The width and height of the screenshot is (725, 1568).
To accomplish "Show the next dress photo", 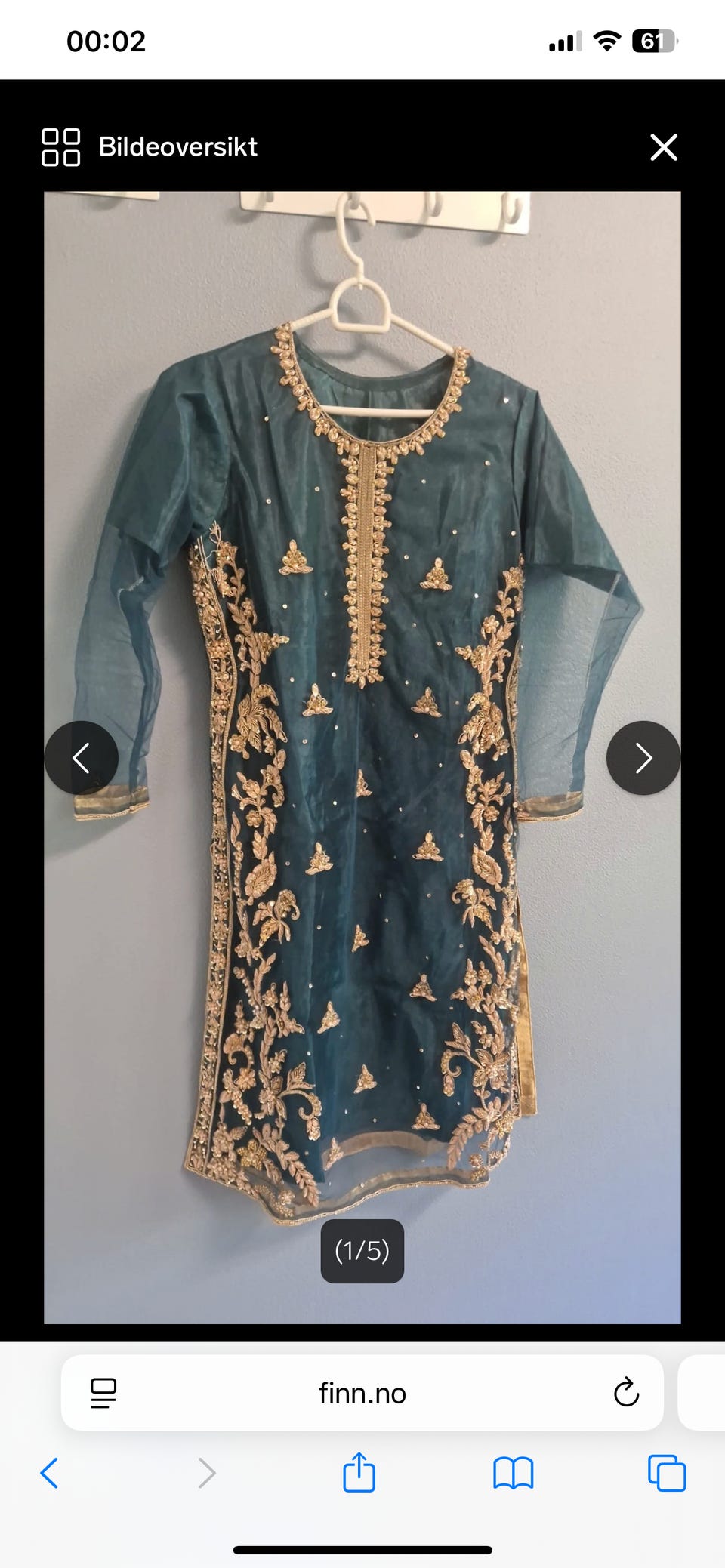I will tap(643, 758).
